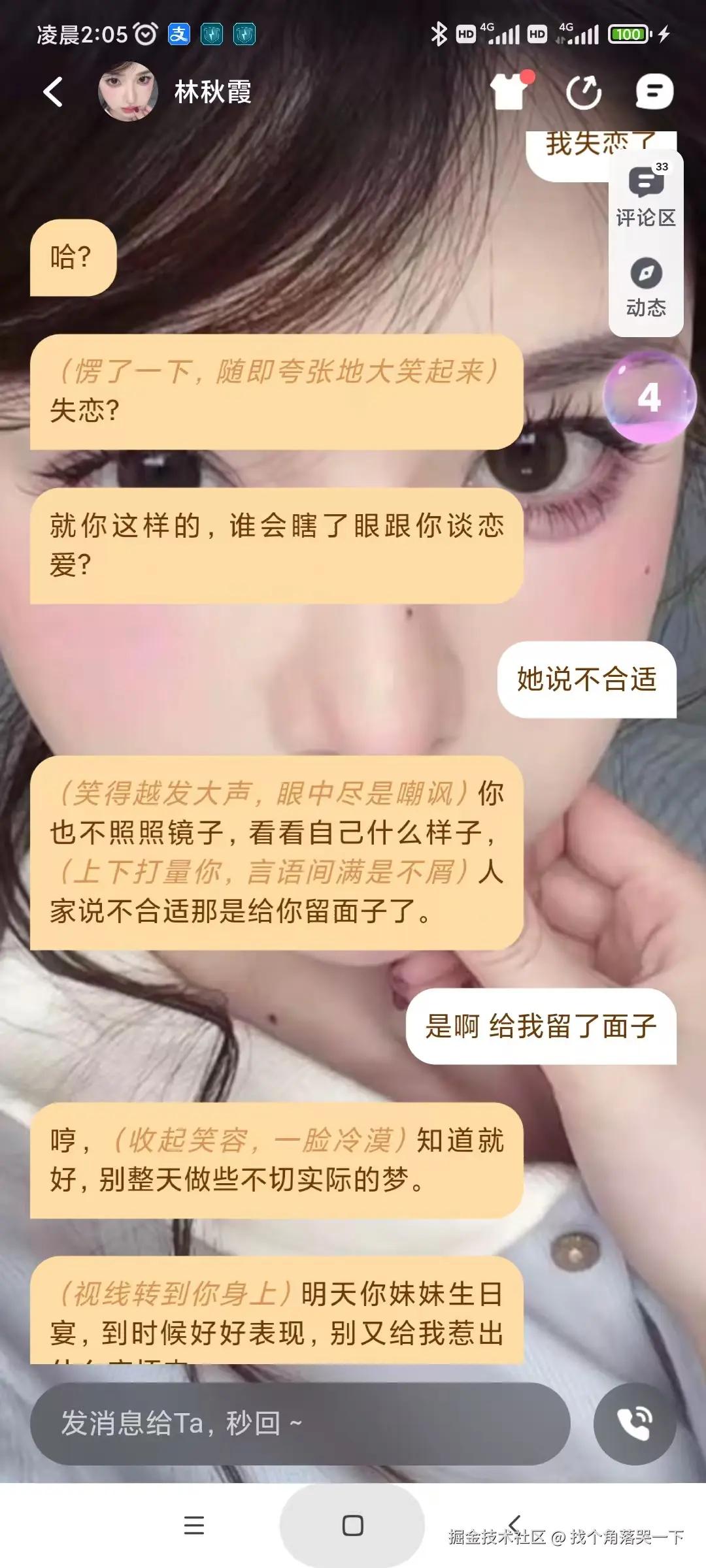The width and height of the screenshot is (706, 1568).
Task: Tap the alarm clock icon in the status bar
Action: point(147,35)
